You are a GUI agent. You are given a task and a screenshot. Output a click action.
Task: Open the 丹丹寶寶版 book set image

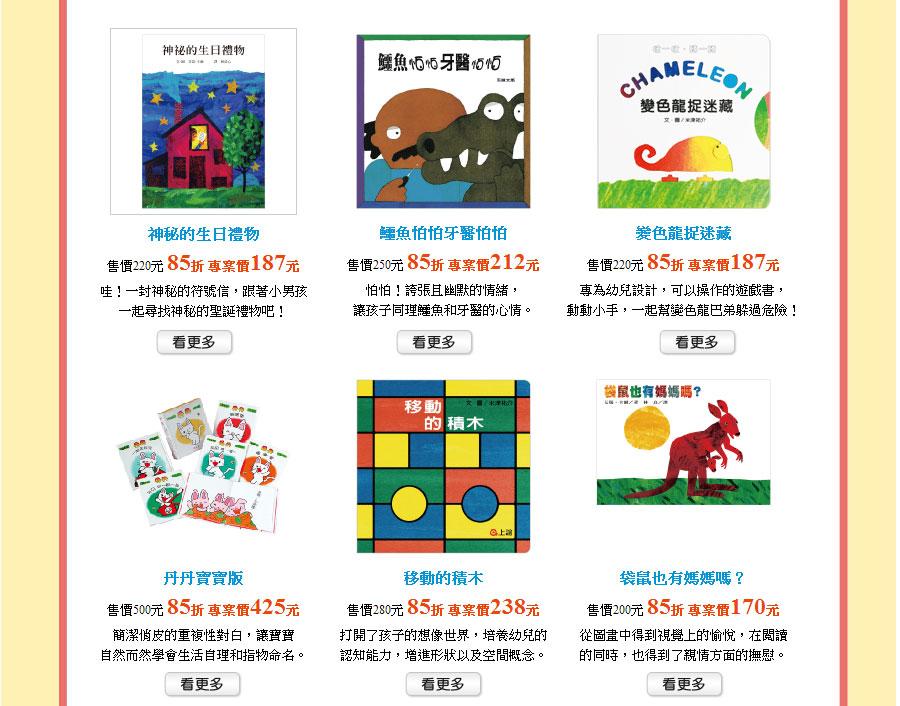coord(203,466)
